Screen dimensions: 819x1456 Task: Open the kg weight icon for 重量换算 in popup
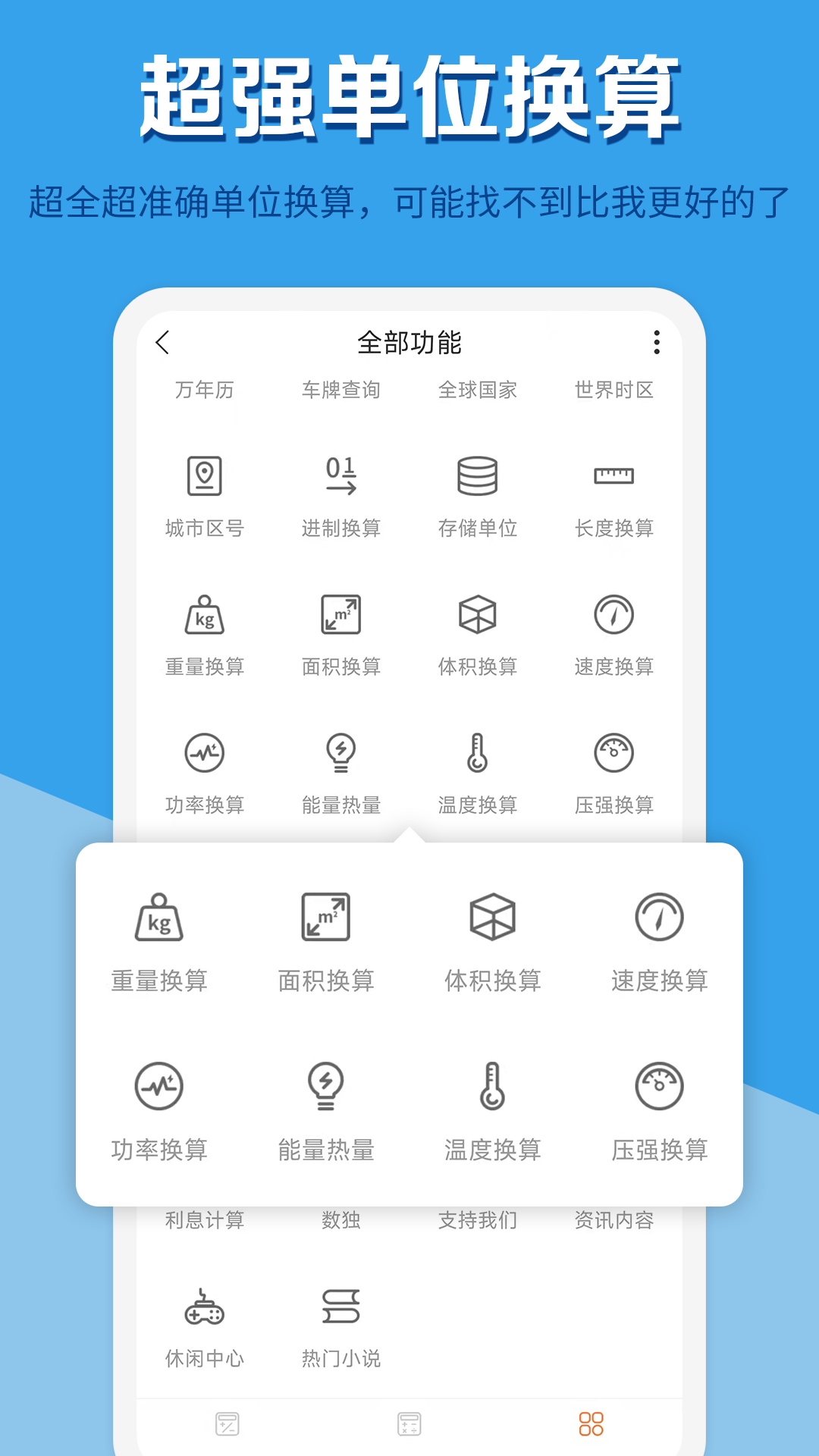click(x=159, y=918)
